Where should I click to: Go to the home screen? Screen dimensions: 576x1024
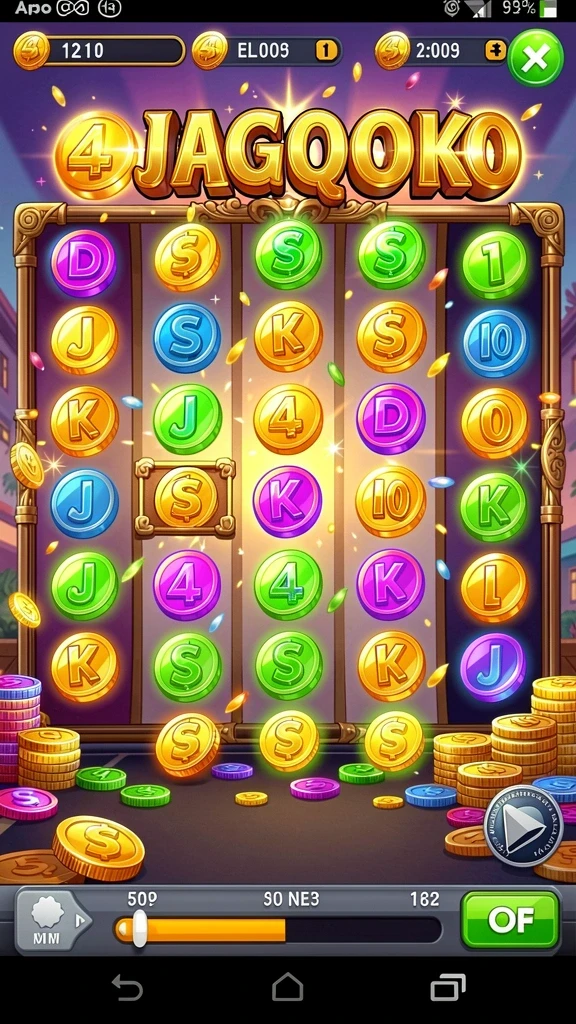pos(287,986)
